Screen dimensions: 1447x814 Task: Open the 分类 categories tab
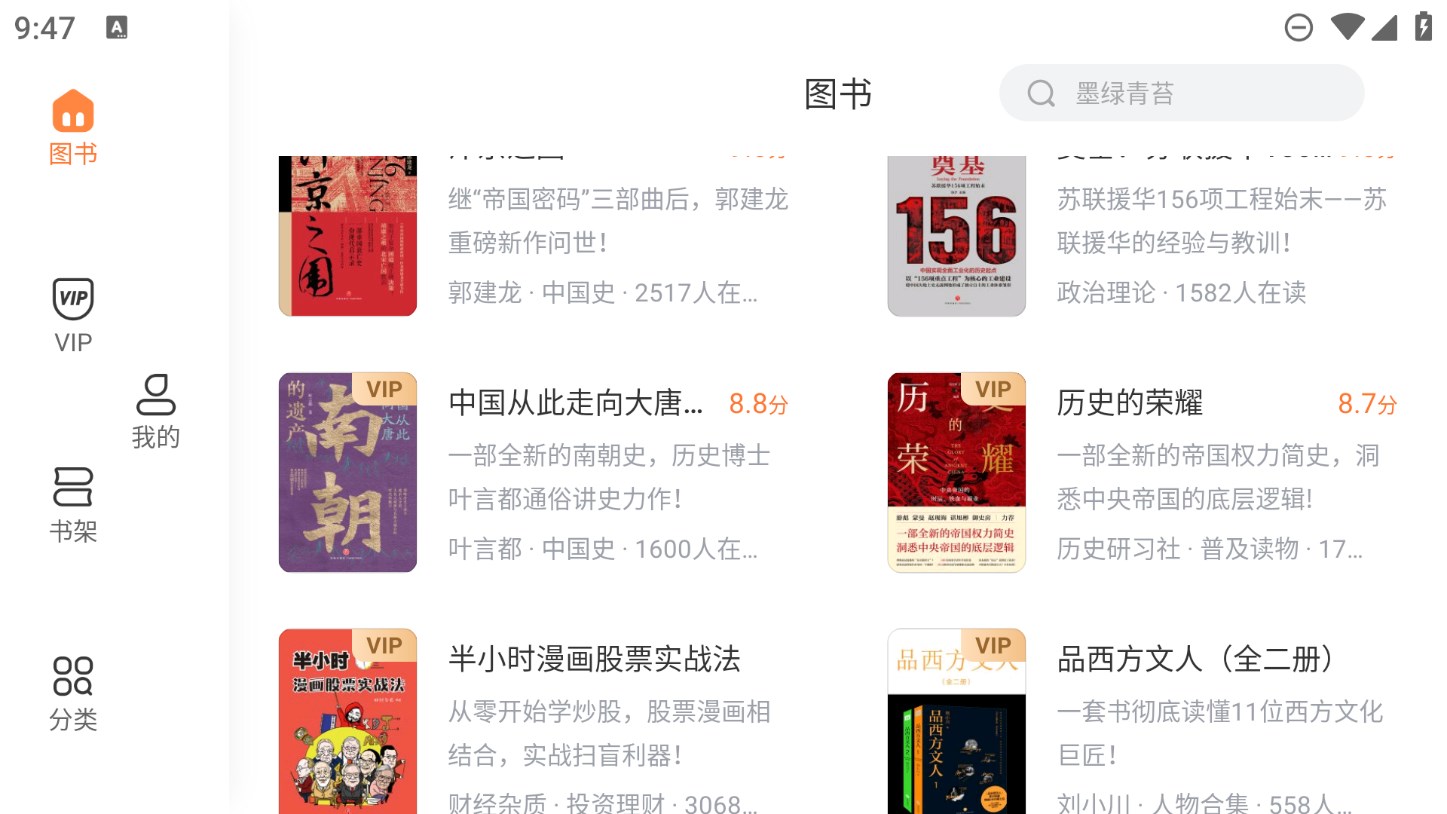pos(73,694)
